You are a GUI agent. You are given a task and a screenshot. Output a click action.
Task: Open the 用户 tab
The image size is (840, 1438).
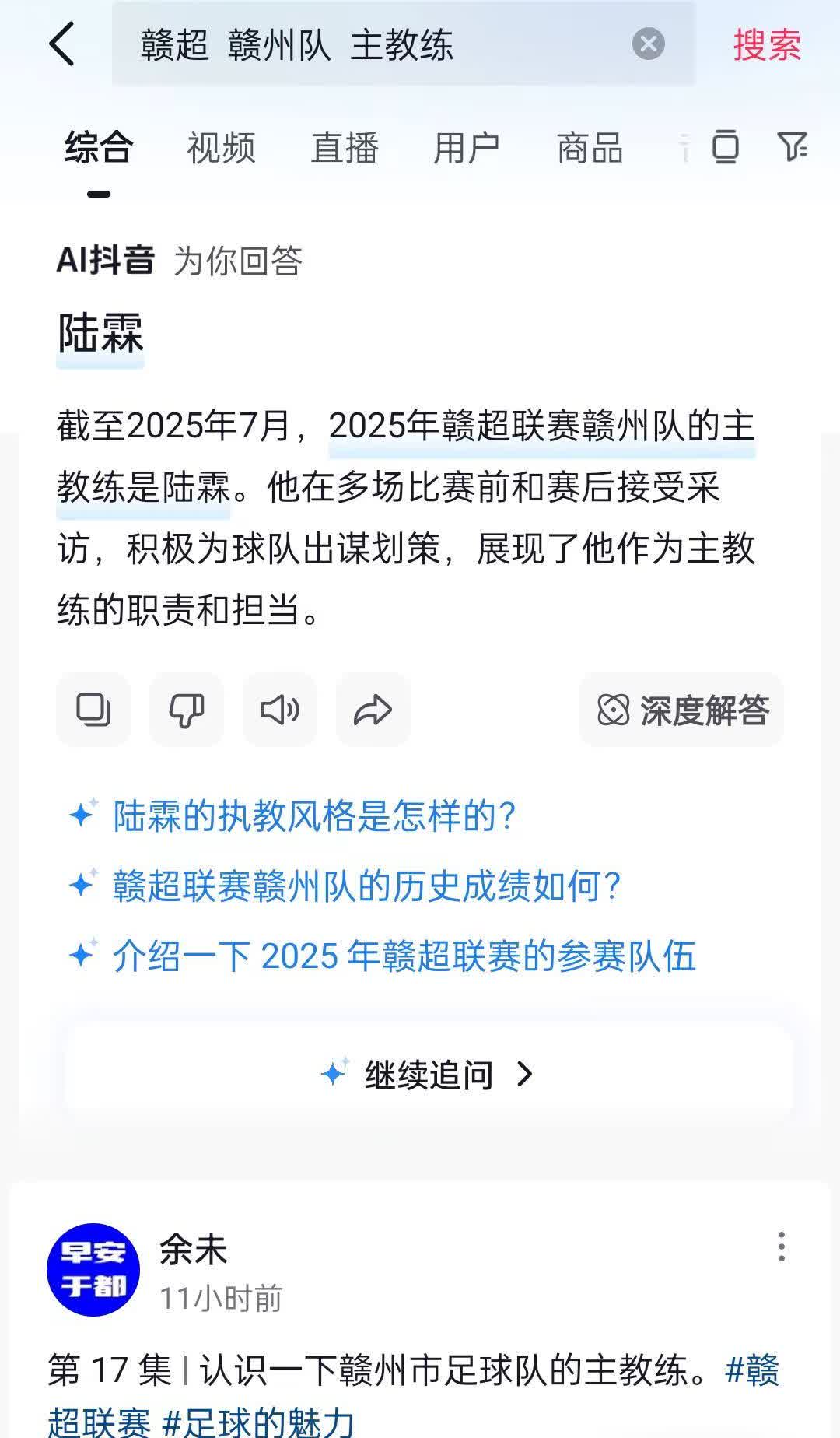point(466,148)
